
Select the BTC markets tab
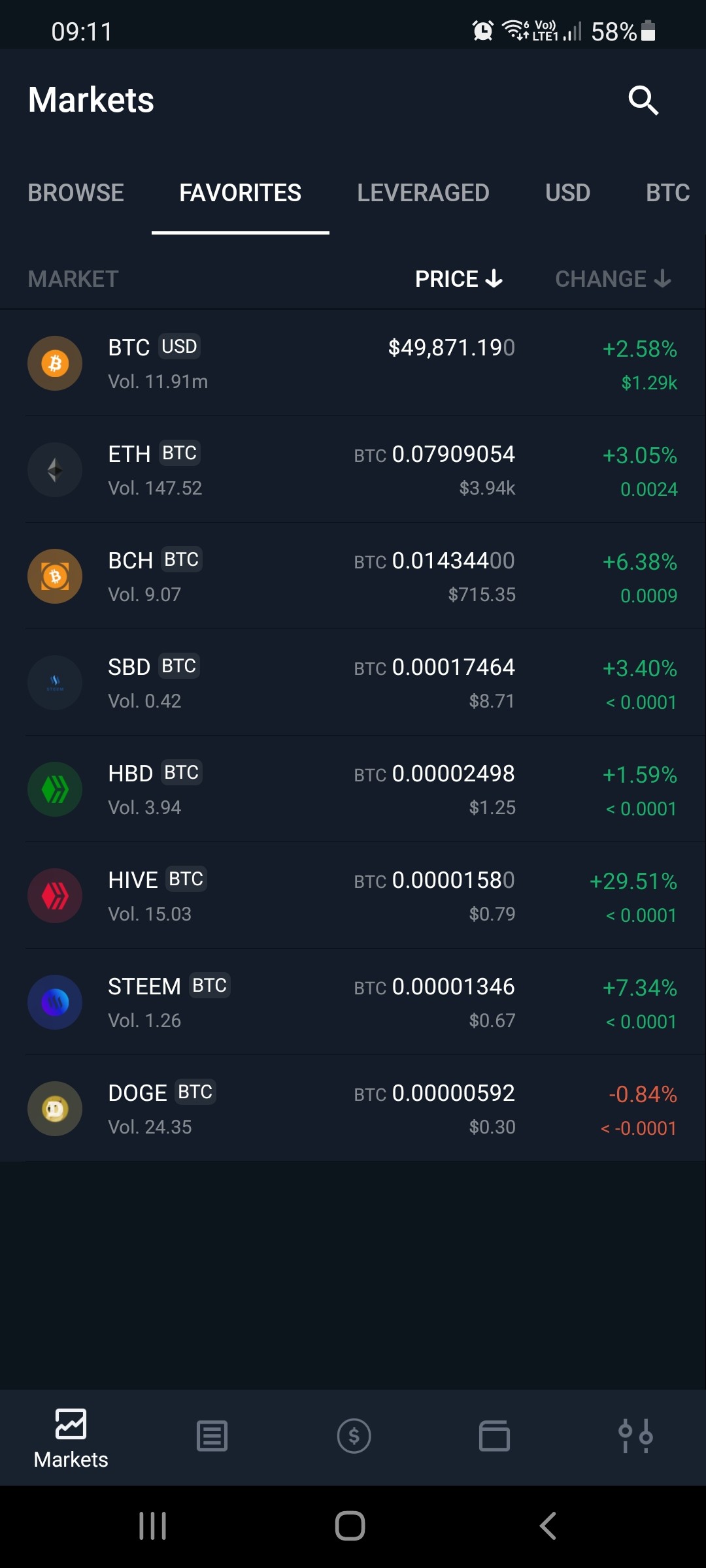(x=667, y=193)
